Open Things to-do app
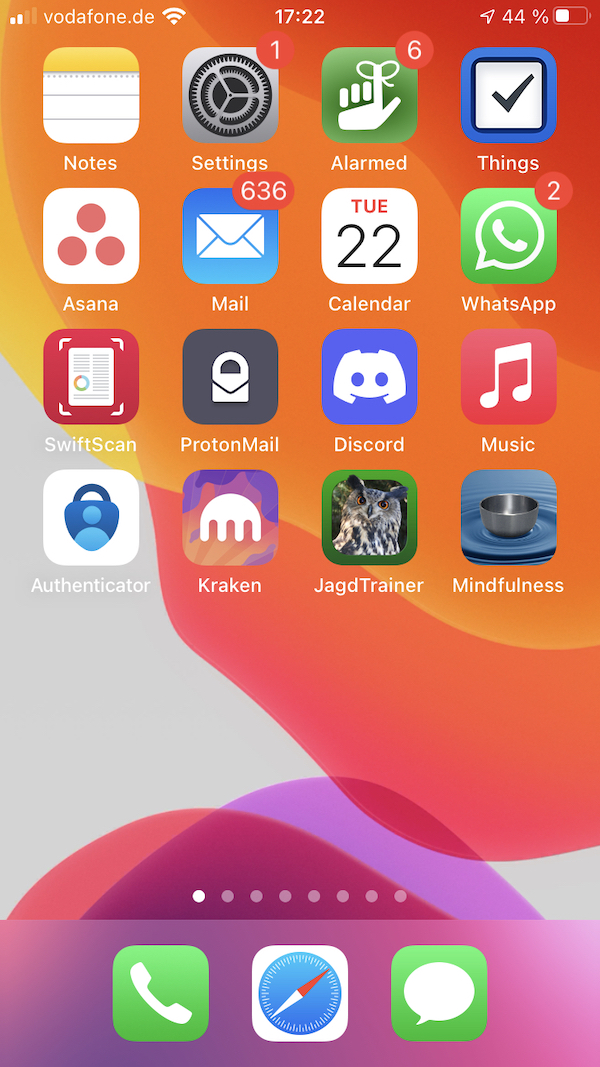The height and width of the screenshot is (1067, 600). (508, 96)
